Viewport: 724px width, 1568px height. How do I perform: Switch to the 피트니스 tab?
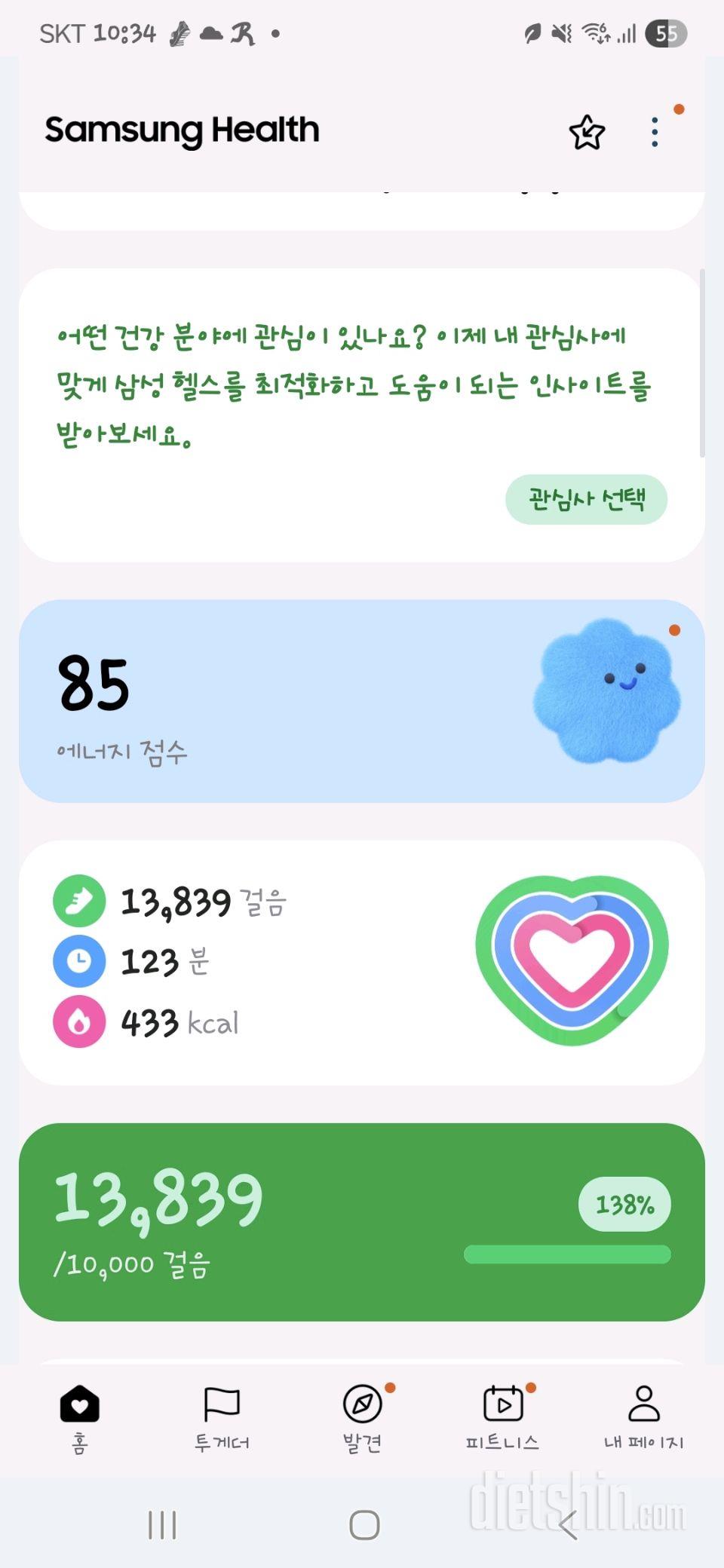point(503,1417)
